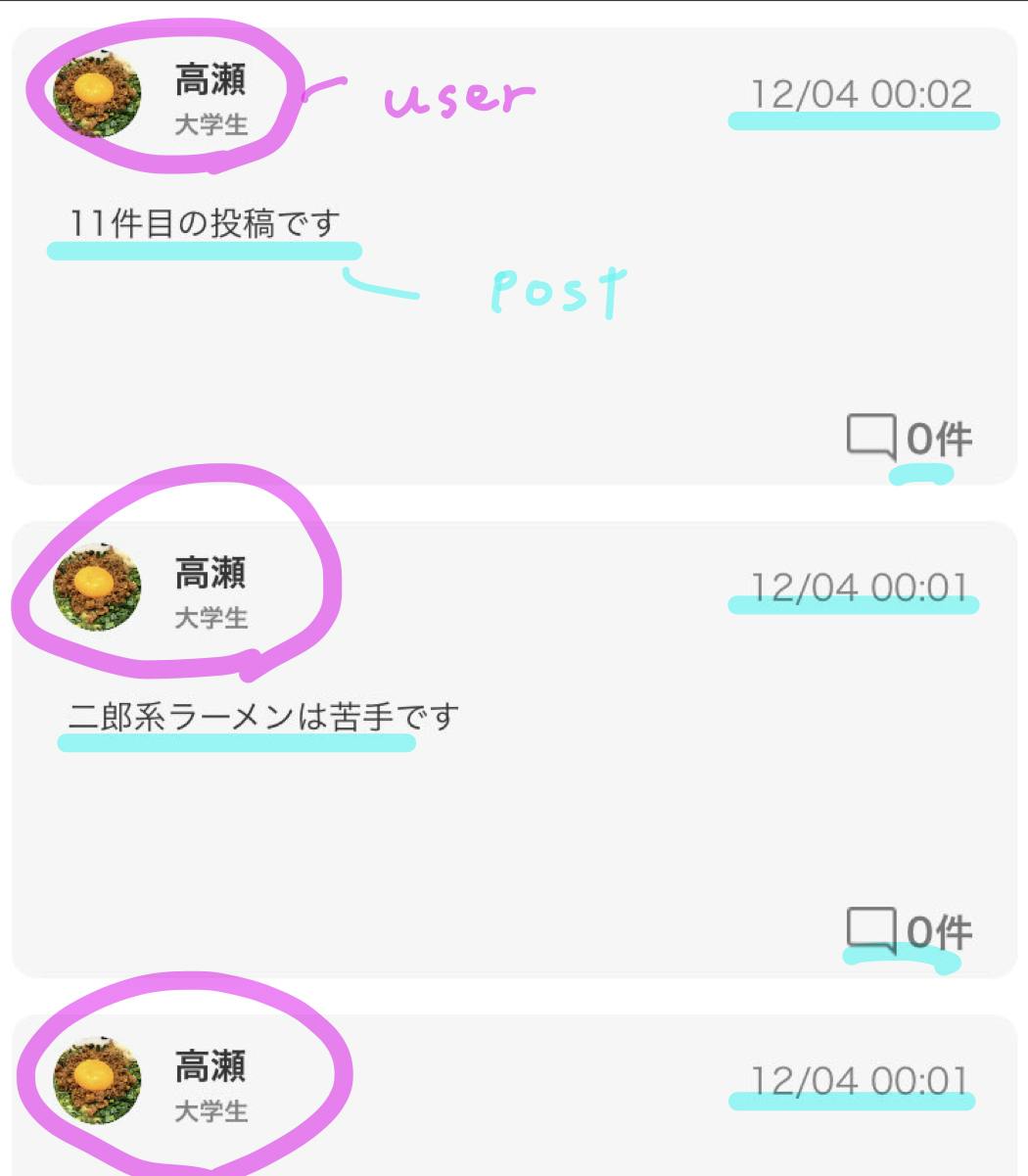Tap the comment icon on the "11件目の投稿です" post
Image resolution: width=1028 pixels, height=1176 pixels.
point(870,437)
